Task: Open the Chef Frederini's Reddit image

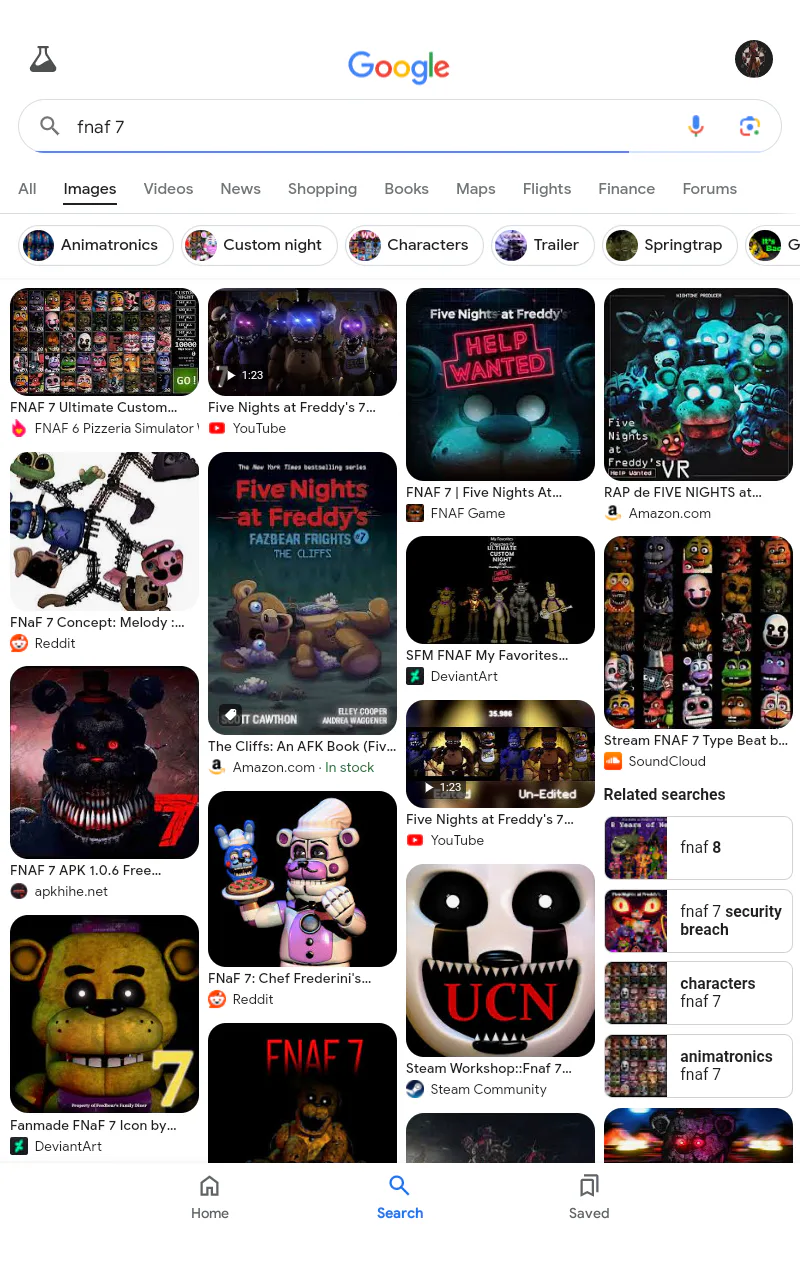Action: [302, 879]
